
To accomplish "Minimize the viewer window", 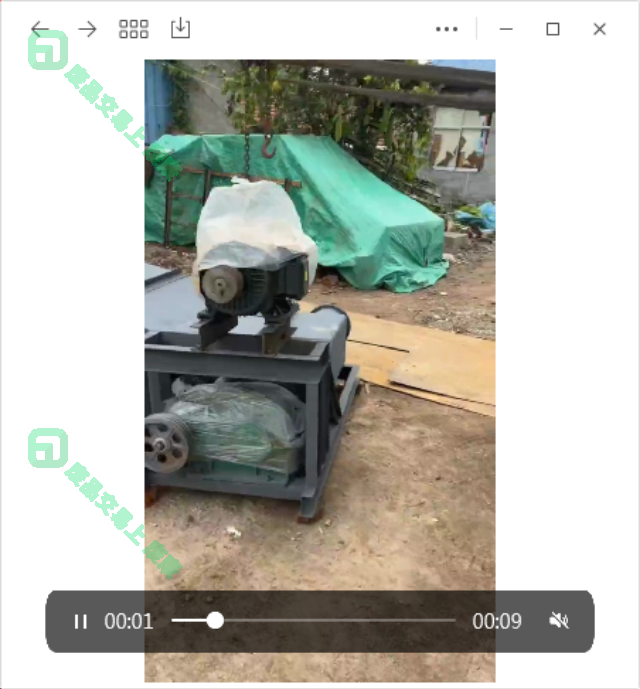I will coord(506,29).
